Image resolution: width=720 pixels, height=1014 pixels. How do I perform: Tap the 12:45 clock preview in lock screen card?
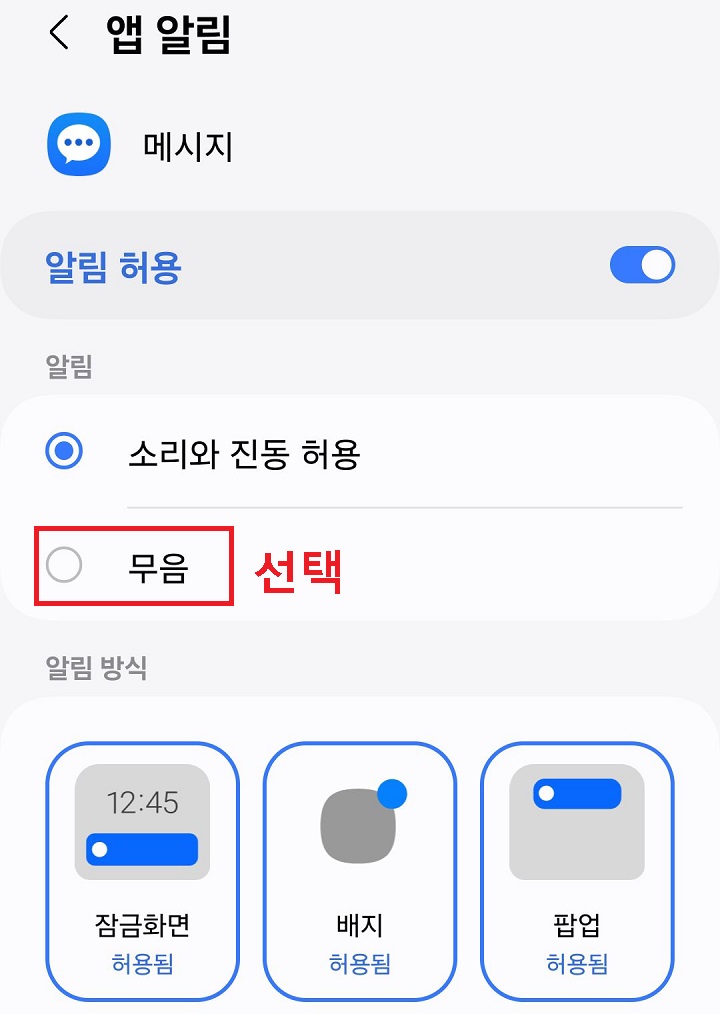141,801
